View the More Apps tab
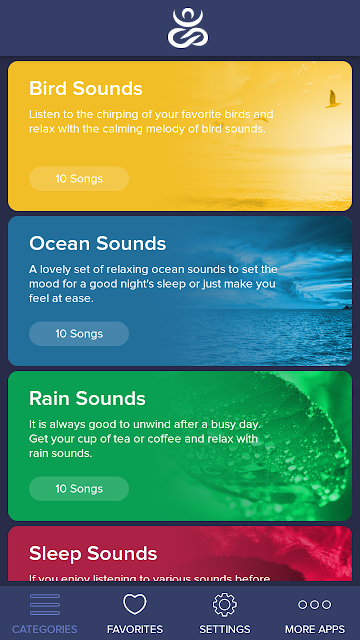This screenshot has height=640, width=360. coord(315,613)
